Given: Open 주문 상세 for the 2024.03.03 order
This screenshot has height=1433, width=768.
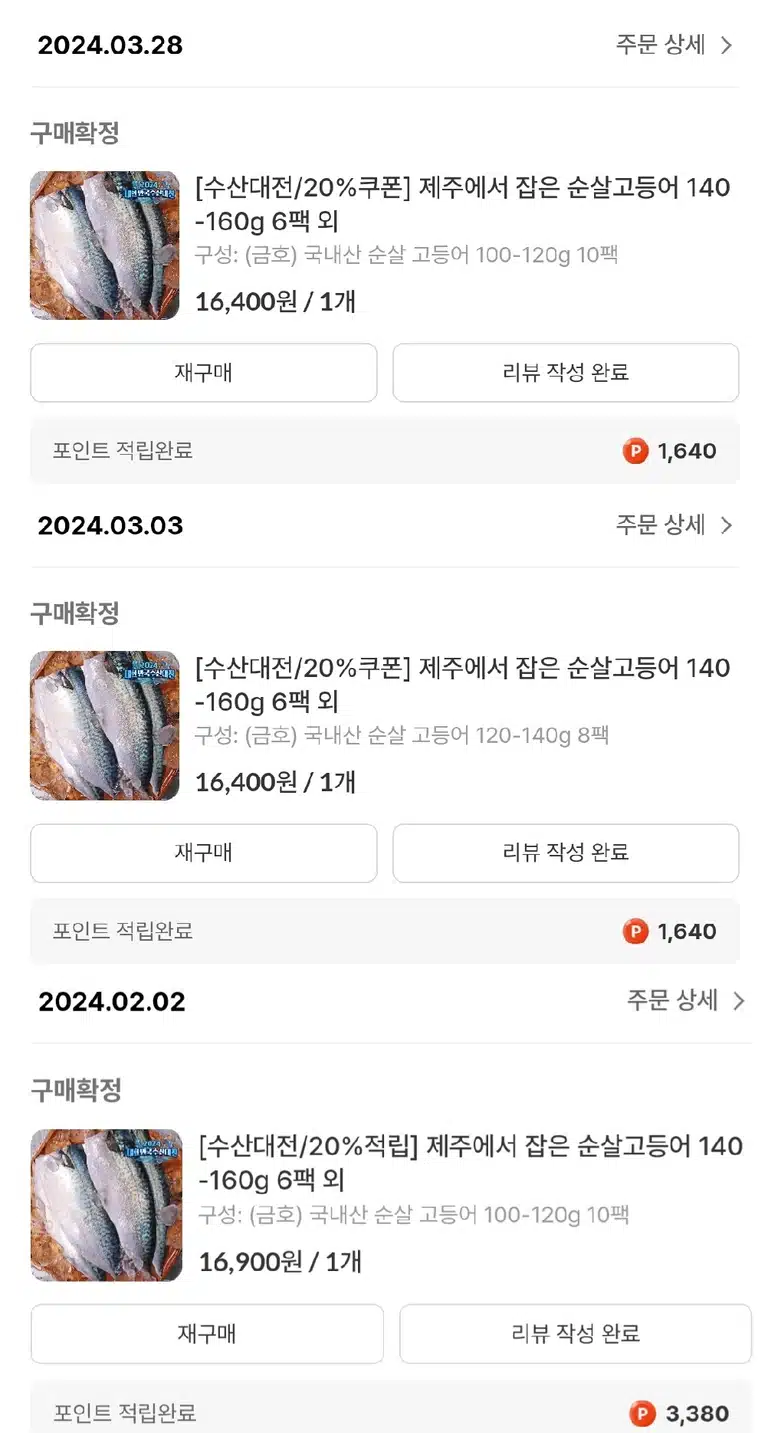Looking at the screenshot, I should (x=675, y=525).
